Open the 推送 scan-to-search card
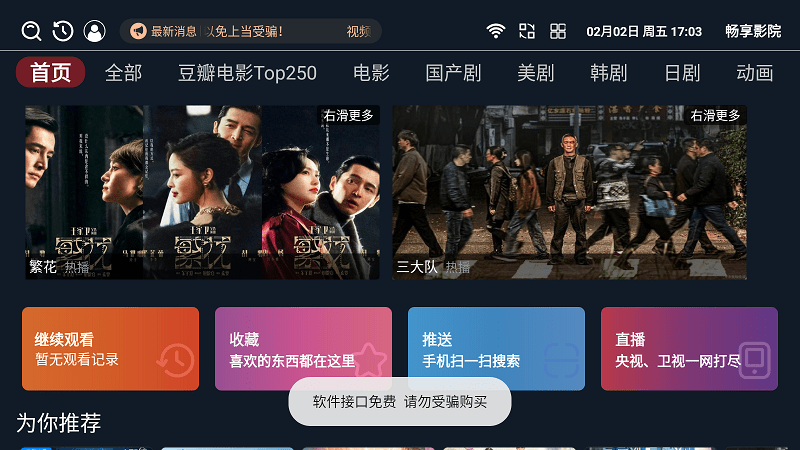This screenshot has height=450, width=800. pos(496,348)
